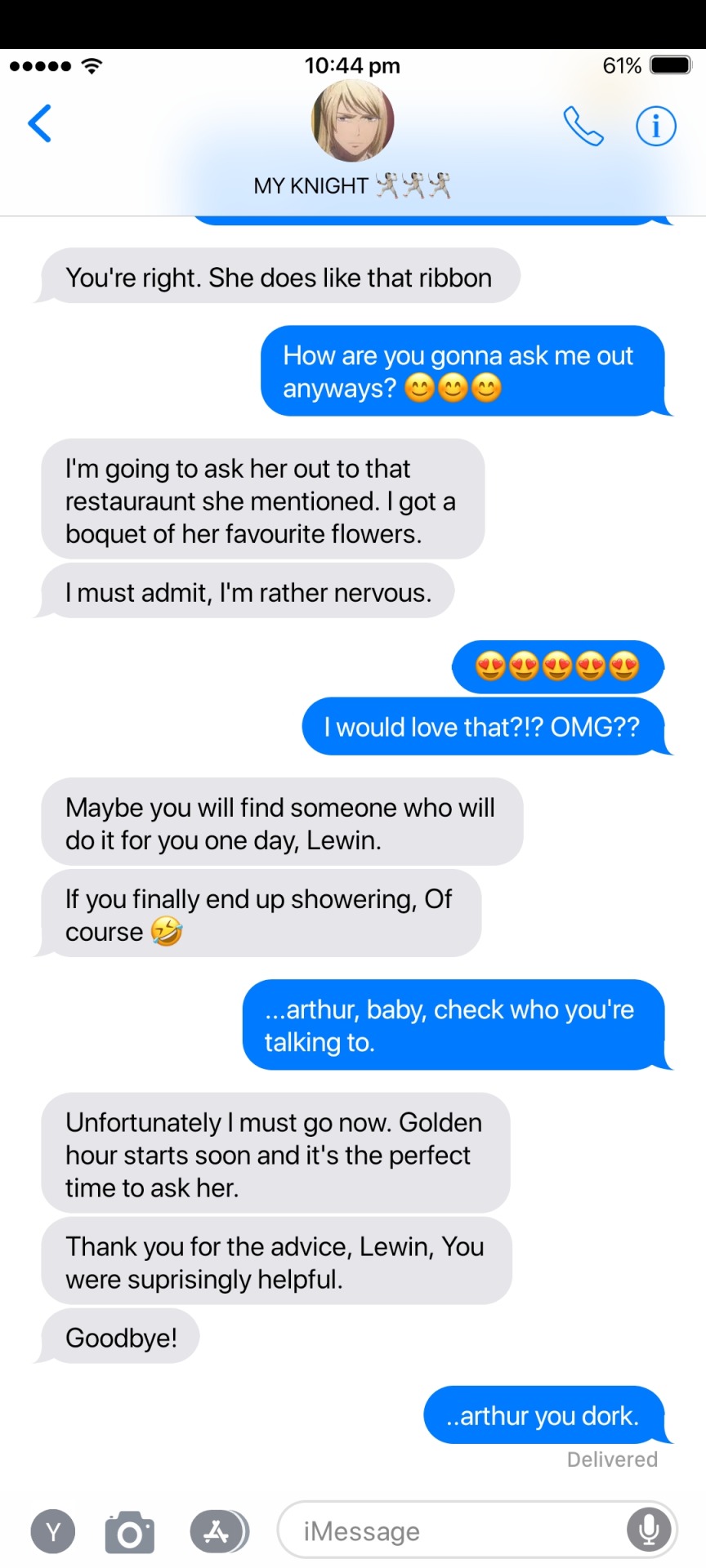Image resolution: width=706 pixels, height=1568 pixels.
Task: Open MY KNIGHT contact avatar
Action: [x=353, y=122]
